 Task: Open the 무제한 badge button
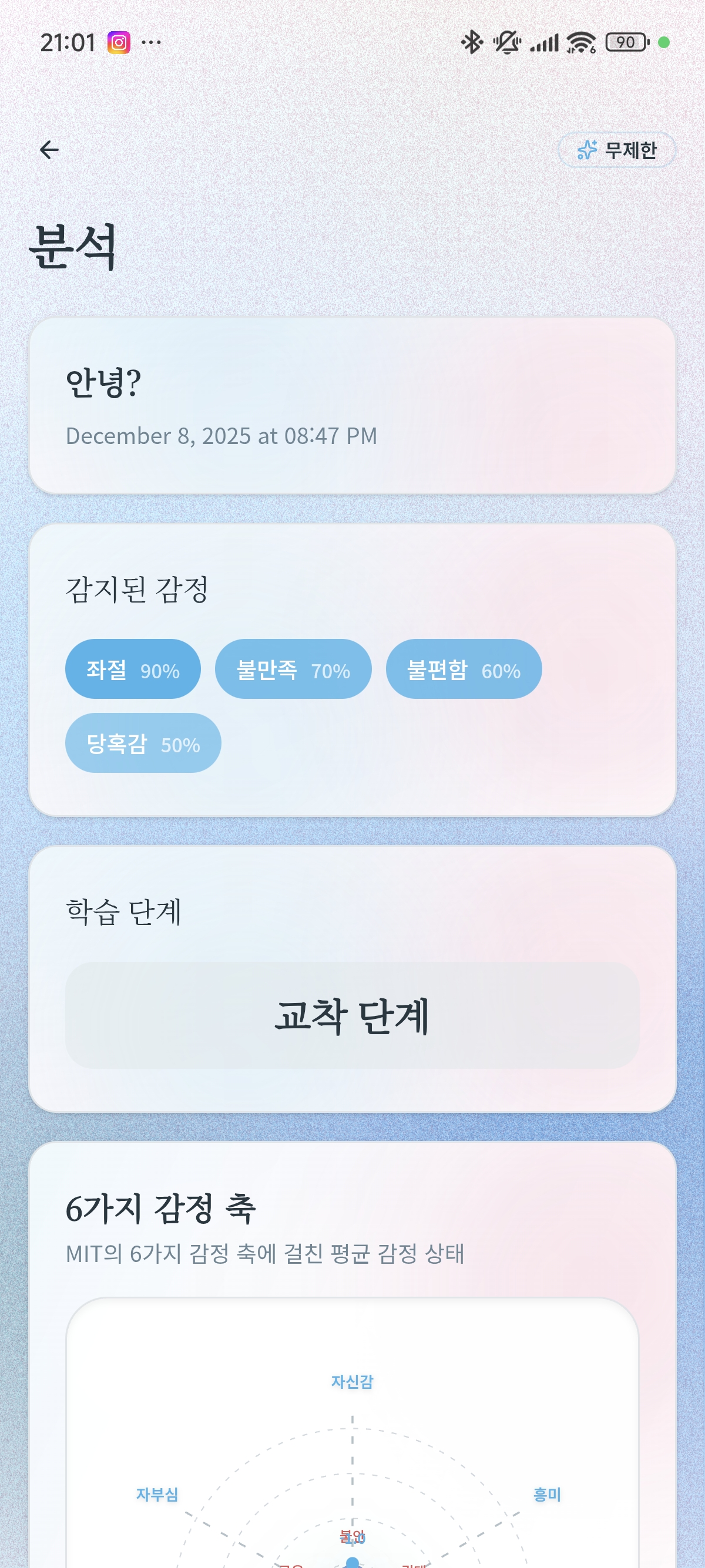point(616,150)
